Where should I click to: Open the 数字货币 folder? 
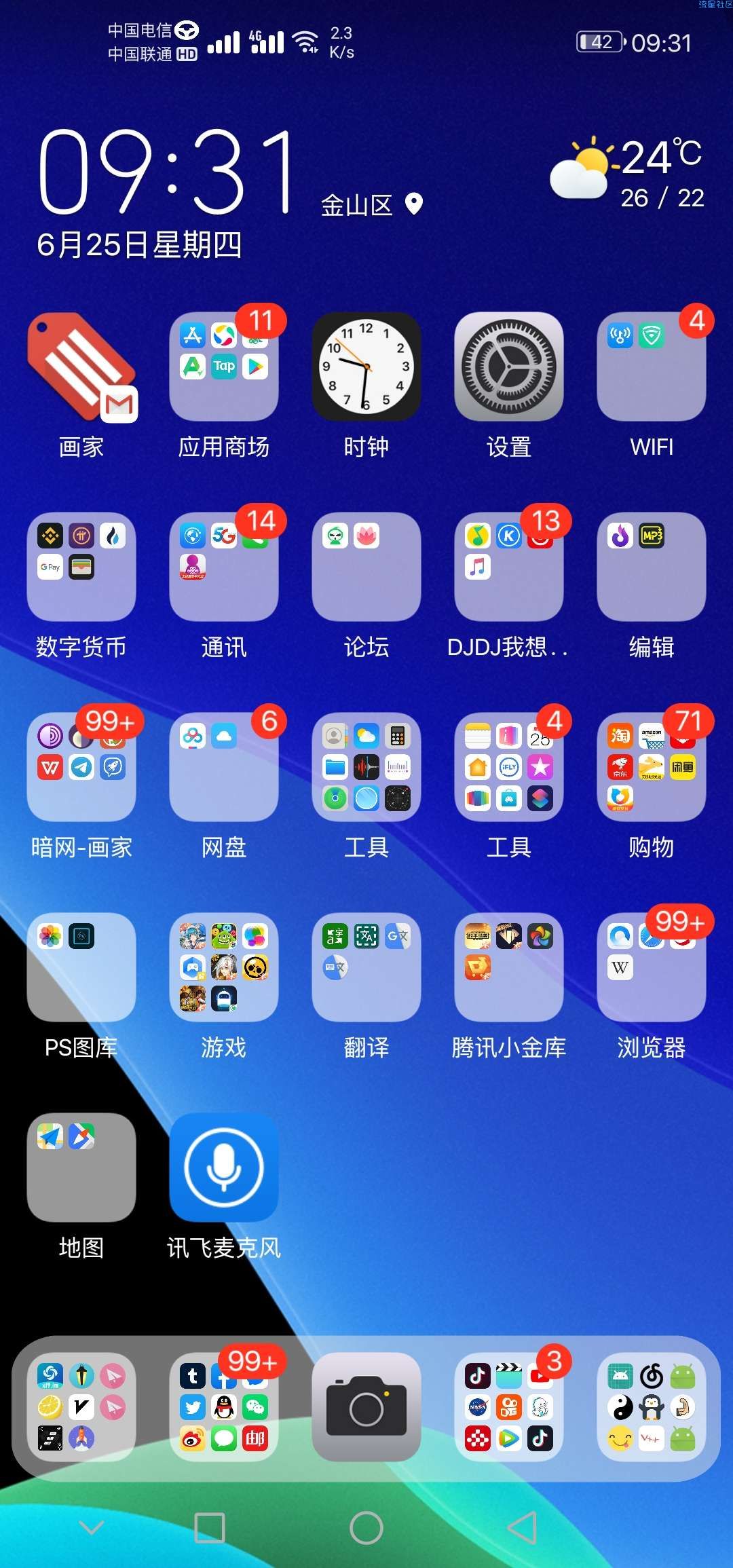coord(81,567)
